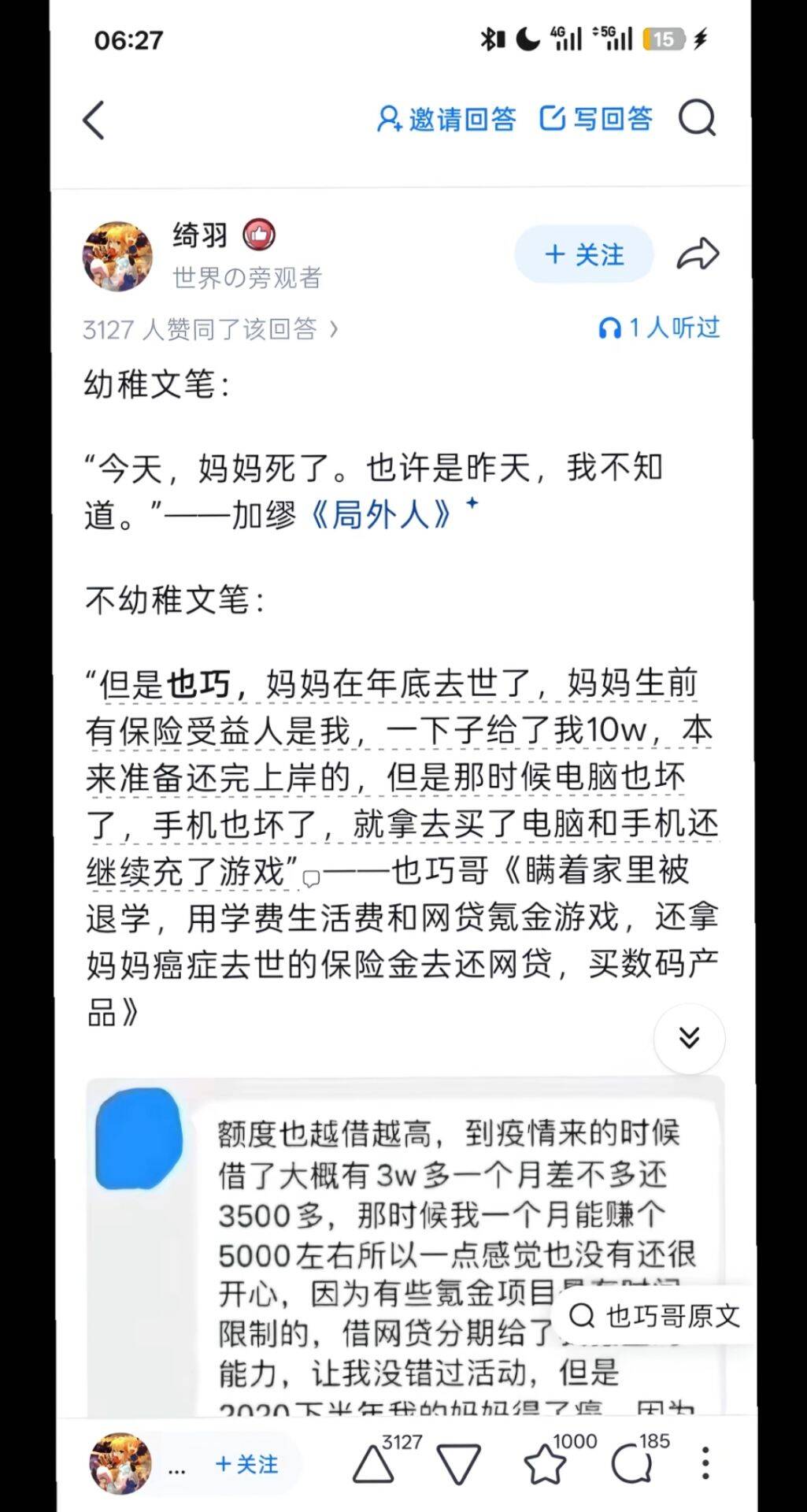The image size is (807, 1512).
Task: Follow the author from the bottom bar
Action: tap(246, 1464)
